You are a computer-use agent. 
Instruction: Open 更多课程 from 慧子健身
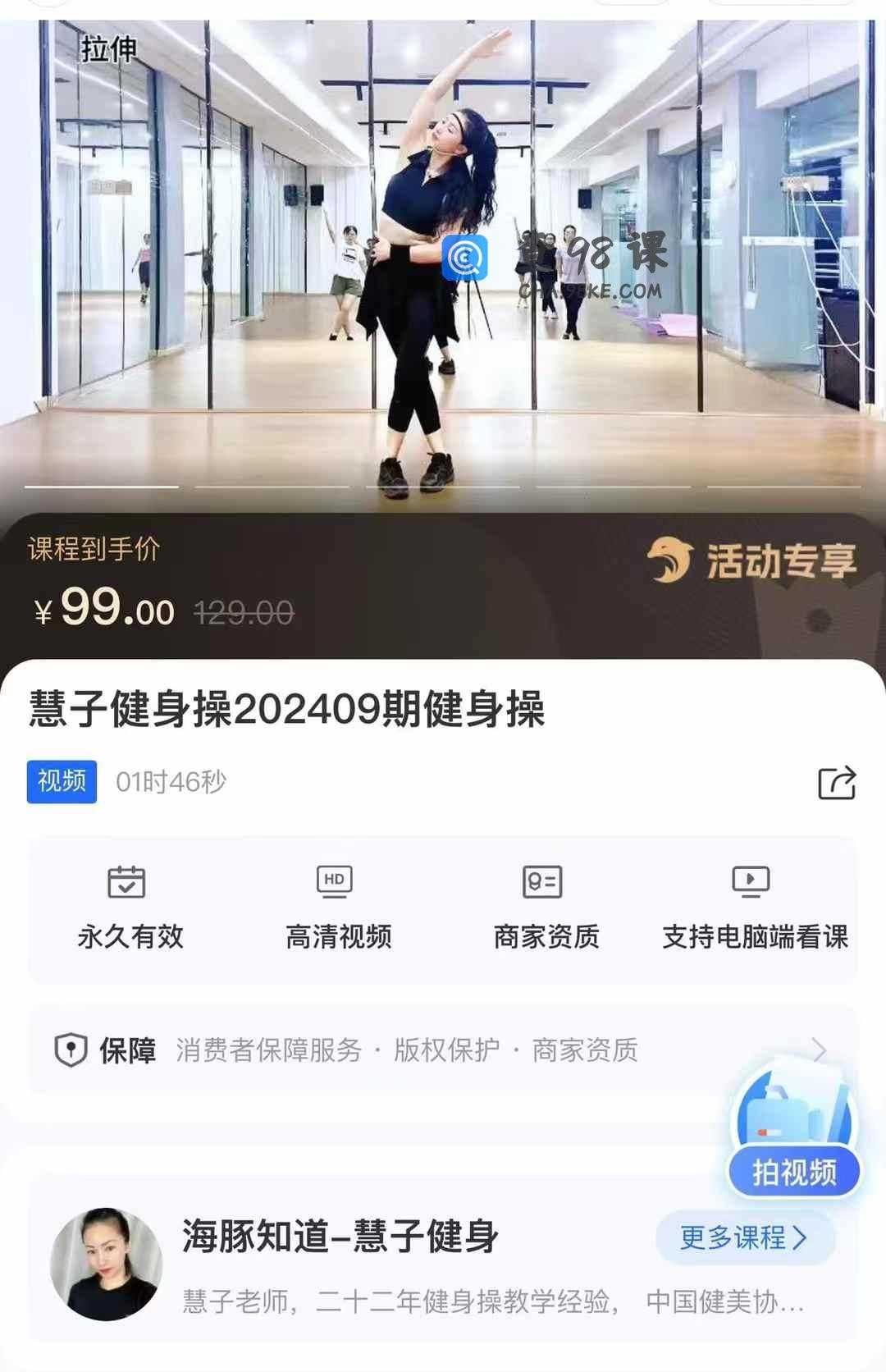click(744, 1237)
